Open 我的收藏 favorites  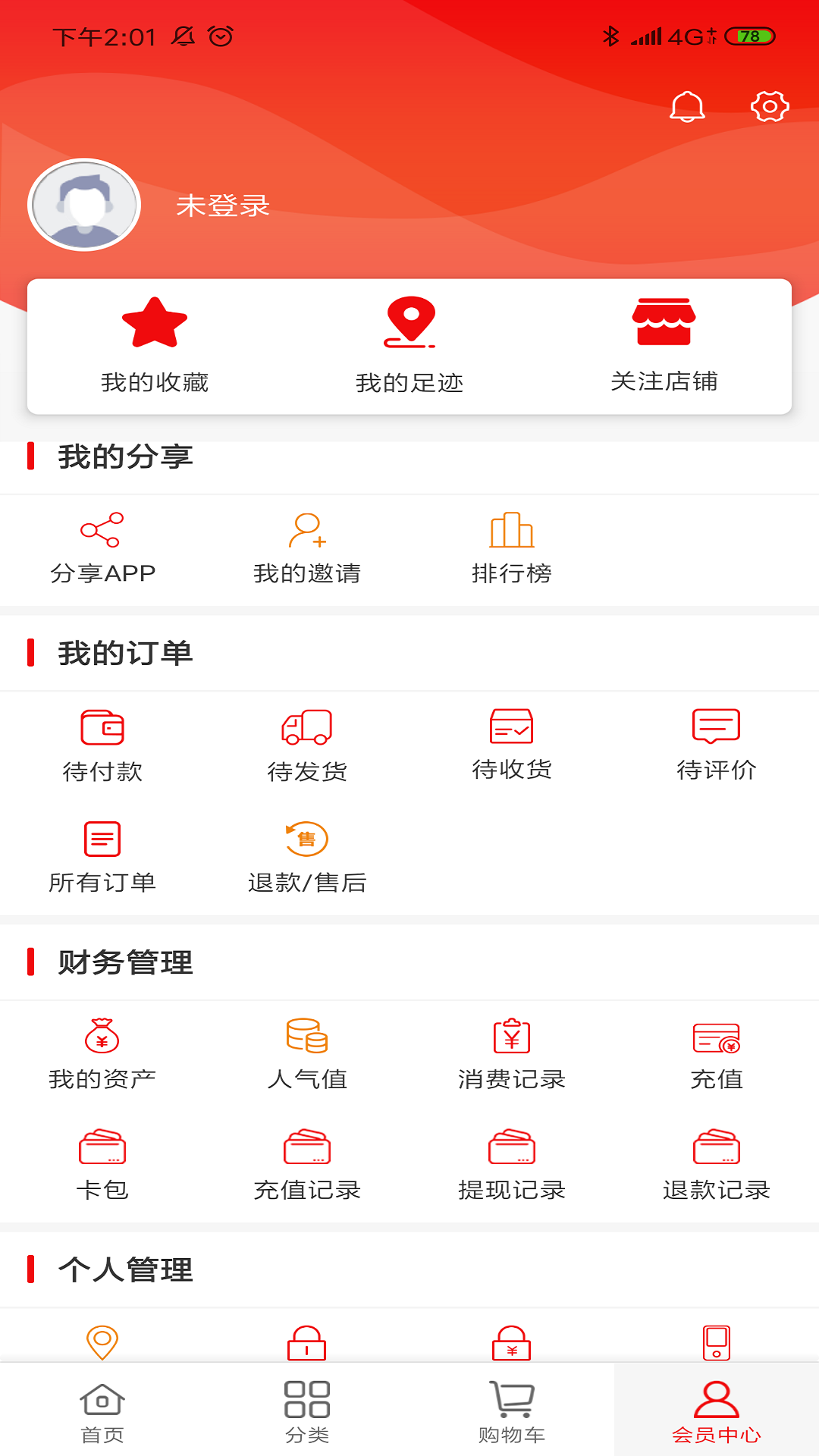click(155, 345)
